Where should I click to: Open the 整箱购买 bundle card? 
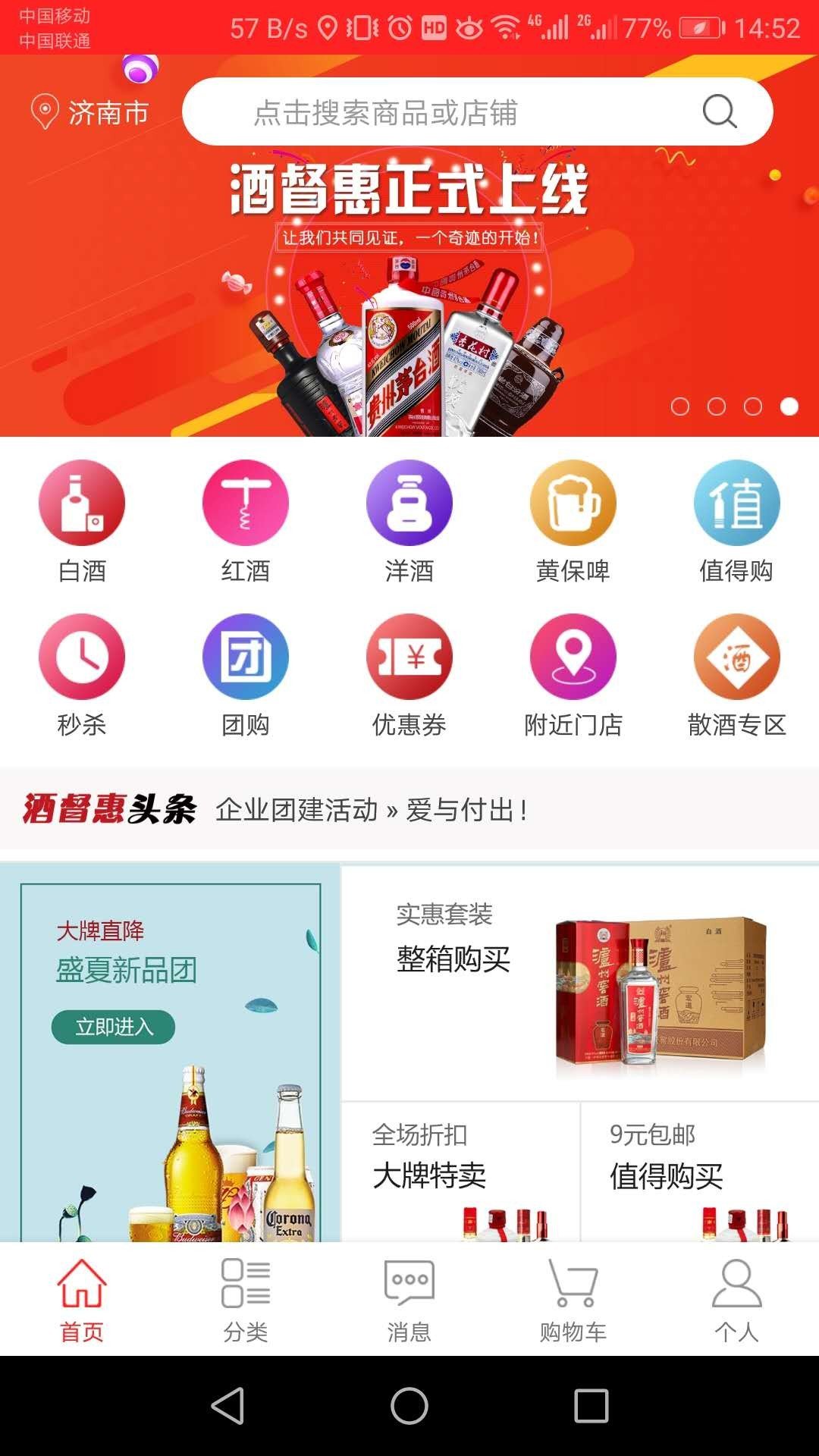coord(580,984)
